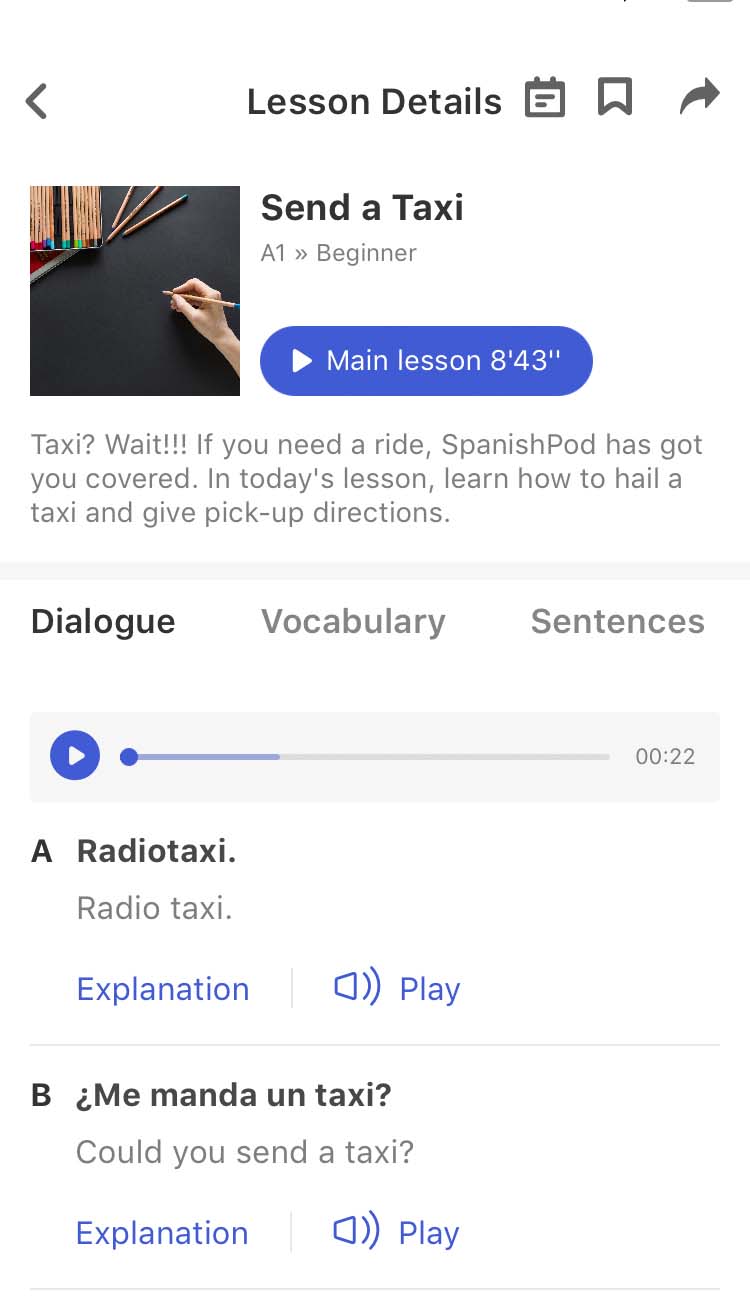Click the 00:22 timestamp label
Screen dimensions: 750x1304
tap(665, 756)
